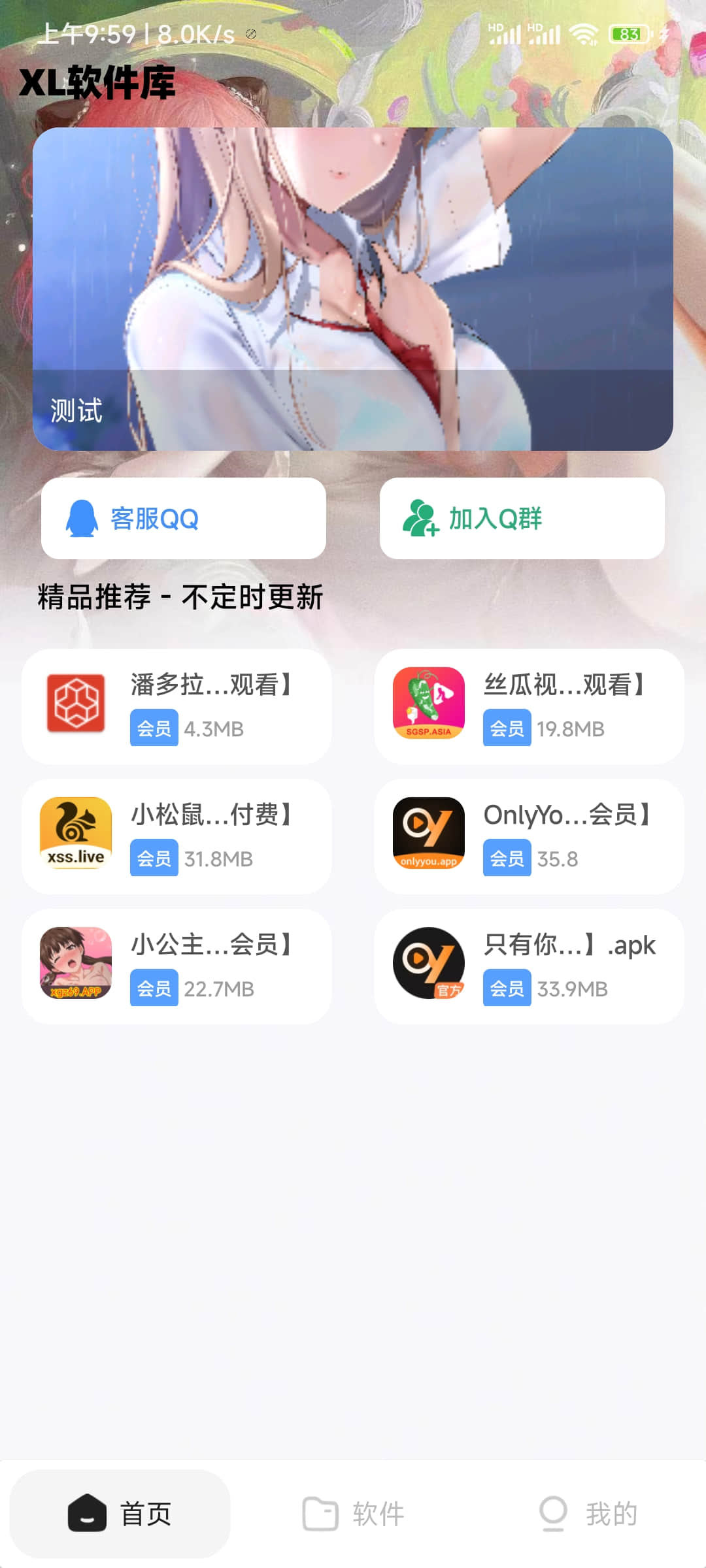Tap the 会员 badge next to 33.9MB
The width and height of the screenshot is (706, 1568).
coord(506,988)
